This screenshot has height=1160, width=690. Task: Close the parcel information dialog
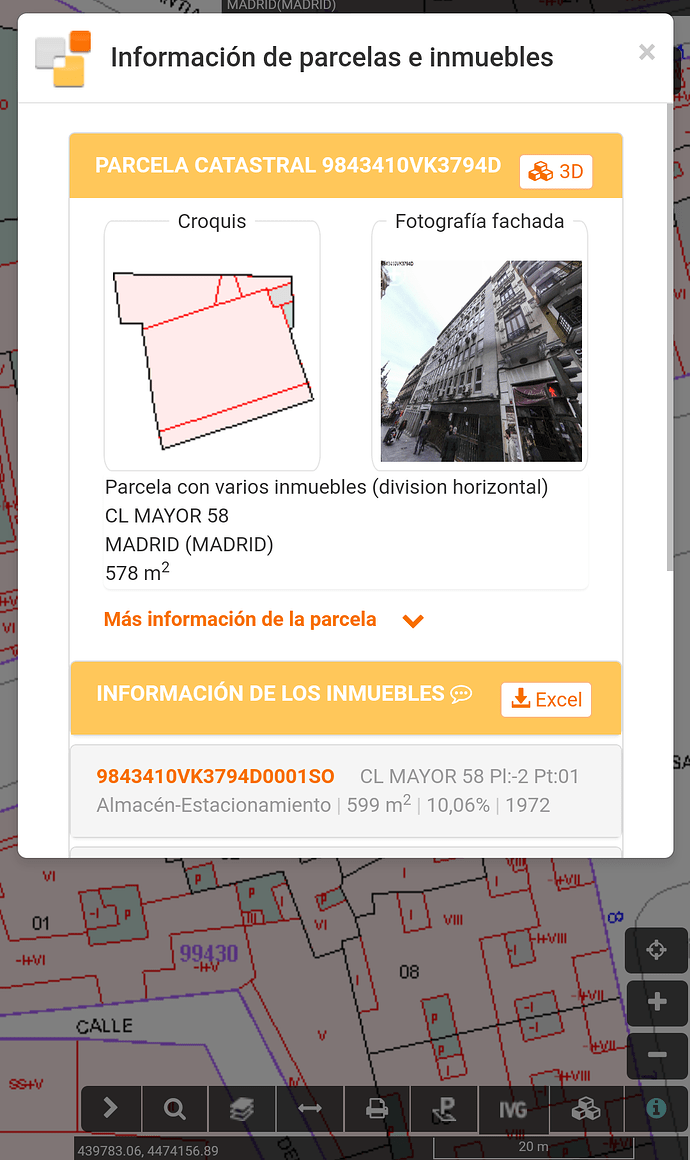click(x=647, y=52)
